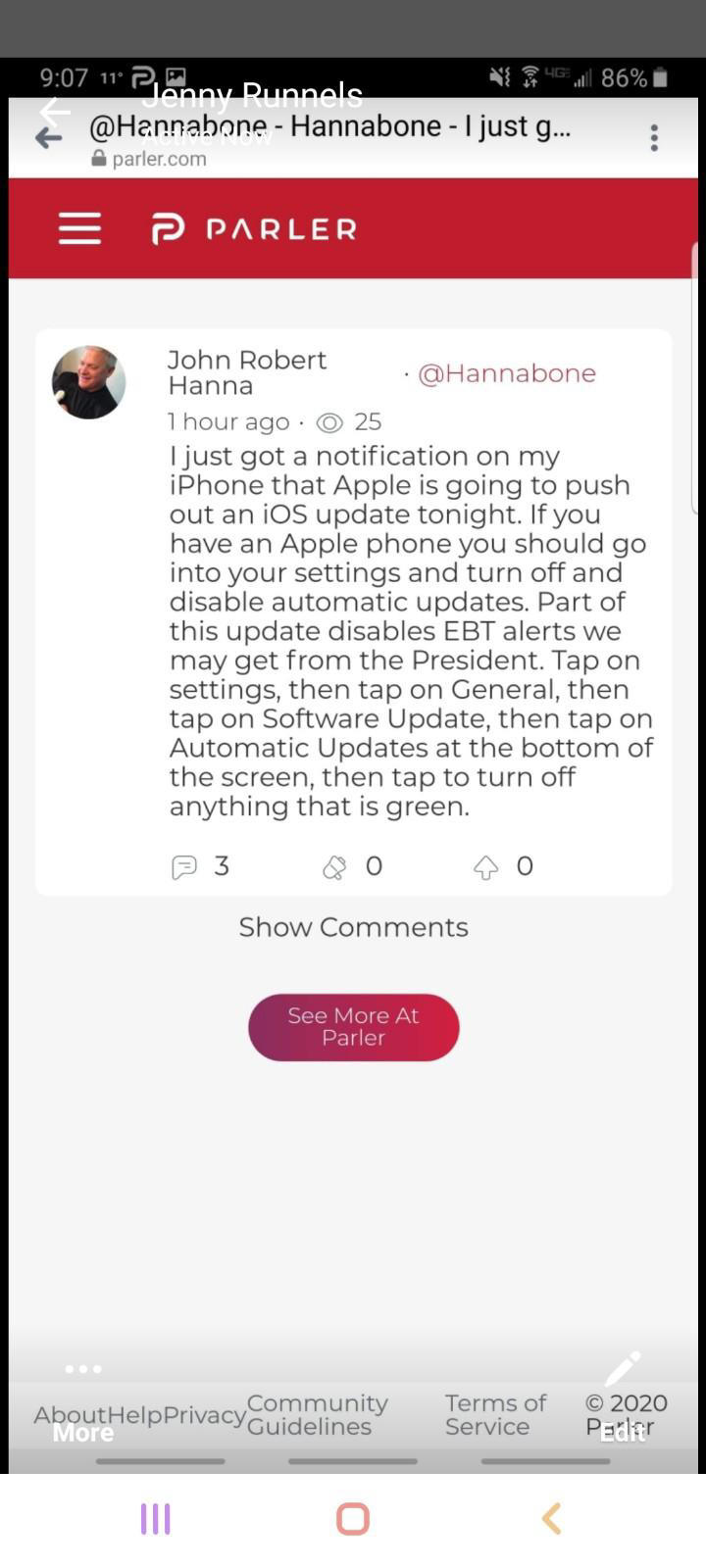The width and height of the screenshot is (706, 1568).
Task: Open Community Guidelines link
Action: pos(318,1415)
